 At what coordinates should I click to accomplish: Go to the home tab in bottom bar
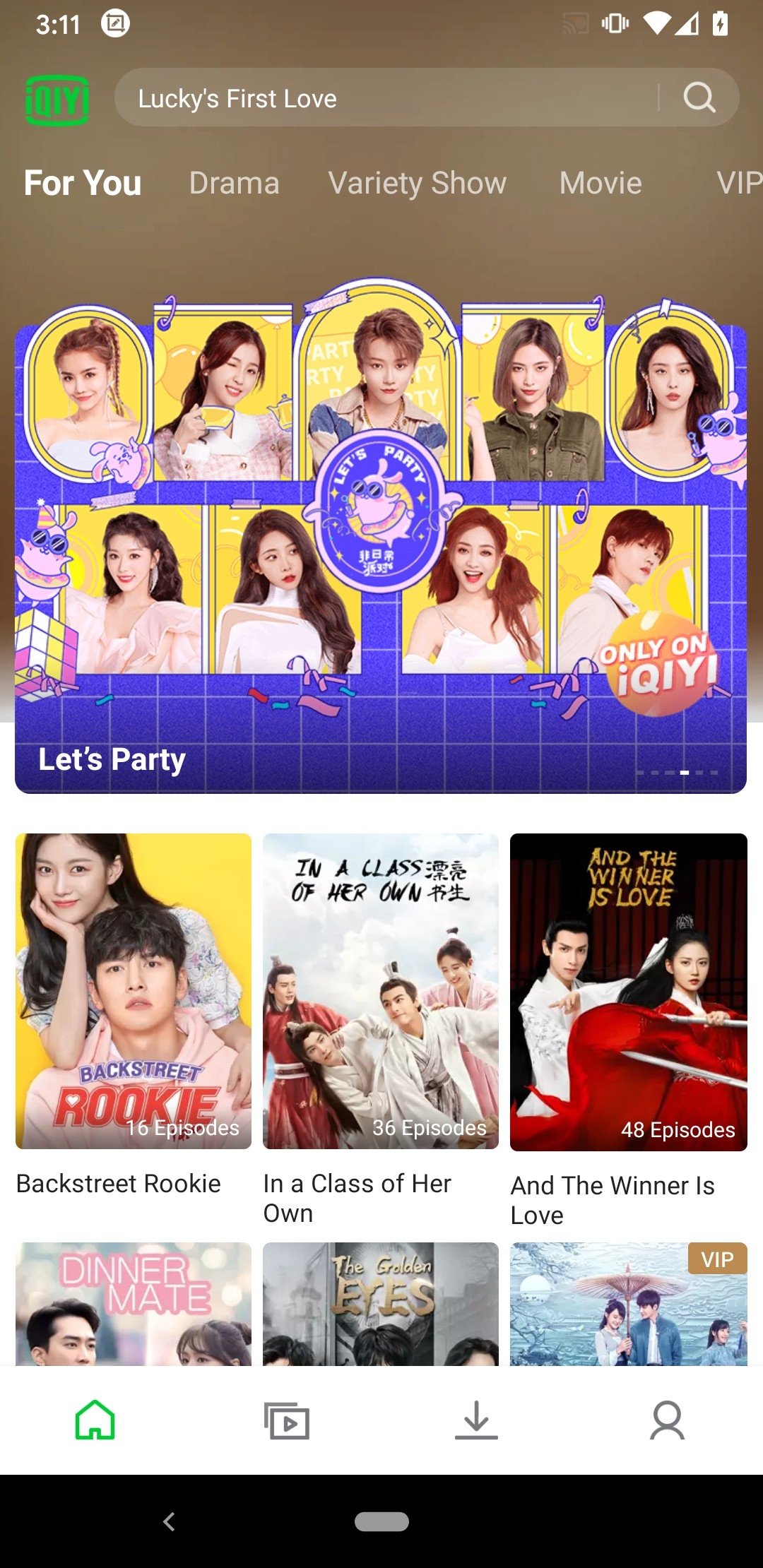click(x=95, y=1420)
